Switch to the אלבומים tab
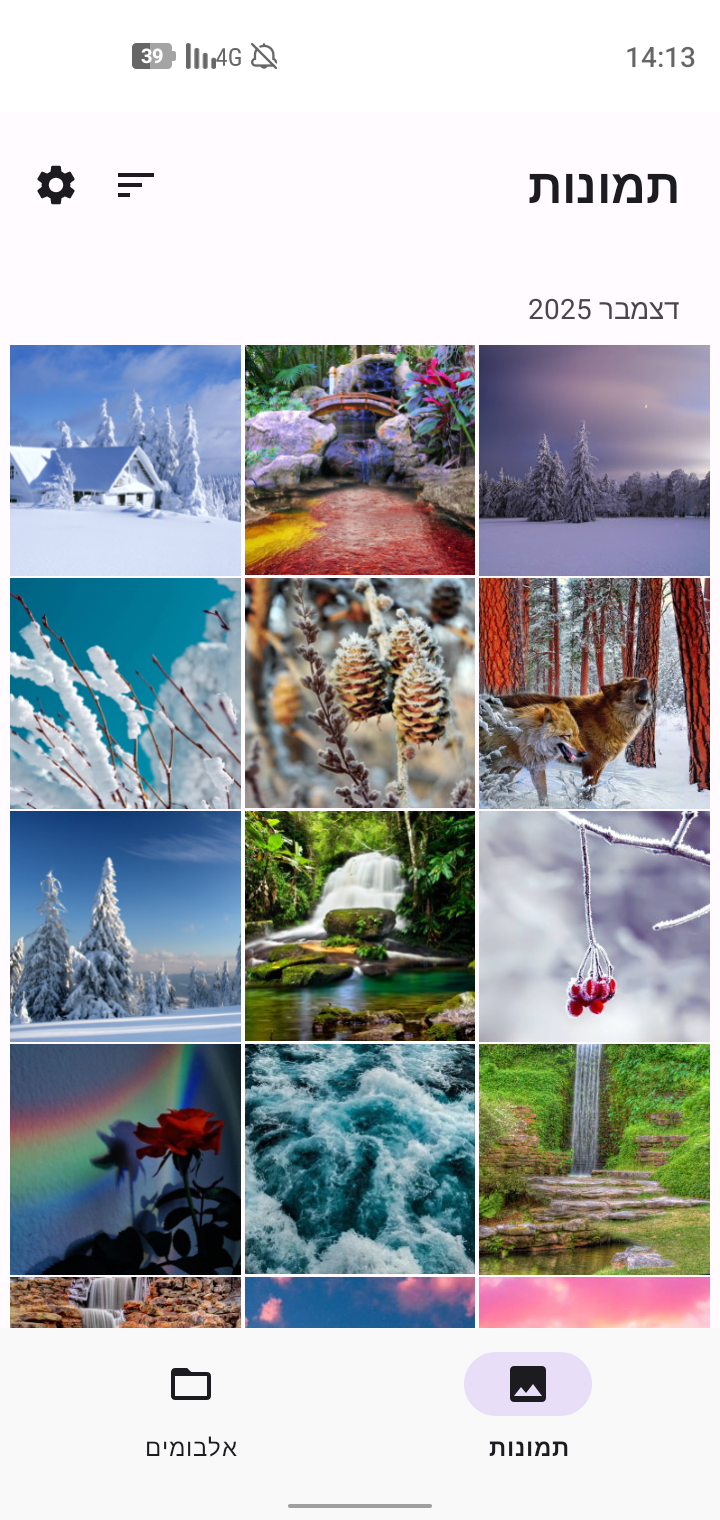This screenshot has width=720, height=1520. [x=191, y=1407]
